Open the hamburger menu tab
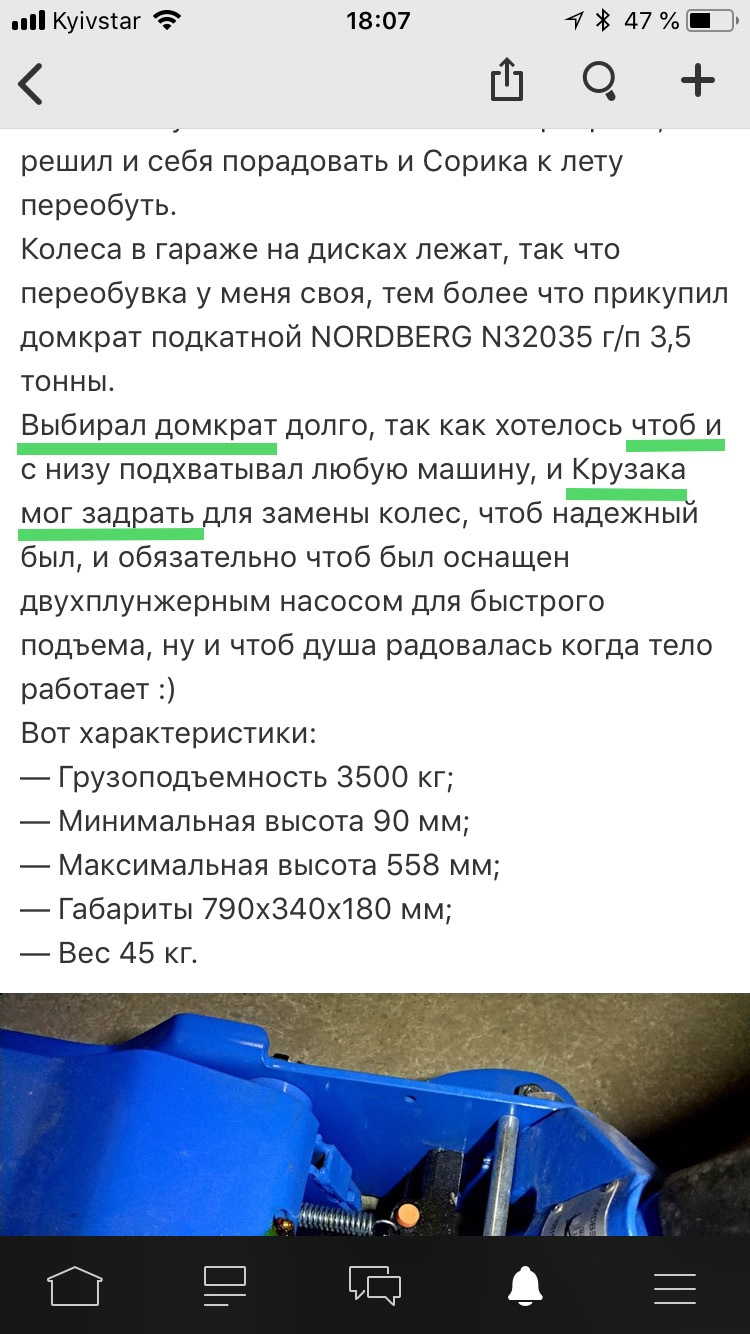Image resolution: width=750 pixels, height=1334 pixels. point(675,1285)
